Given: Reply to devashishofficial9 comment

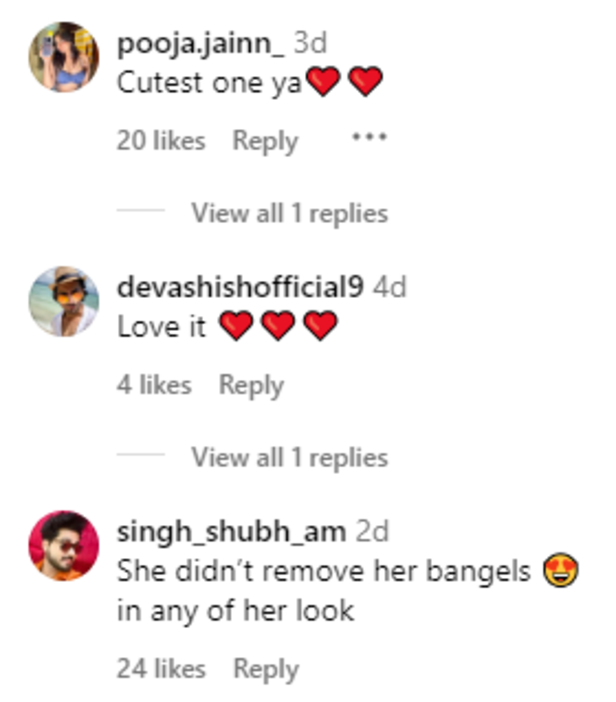Looking at the screenshot, I should 251,385.
